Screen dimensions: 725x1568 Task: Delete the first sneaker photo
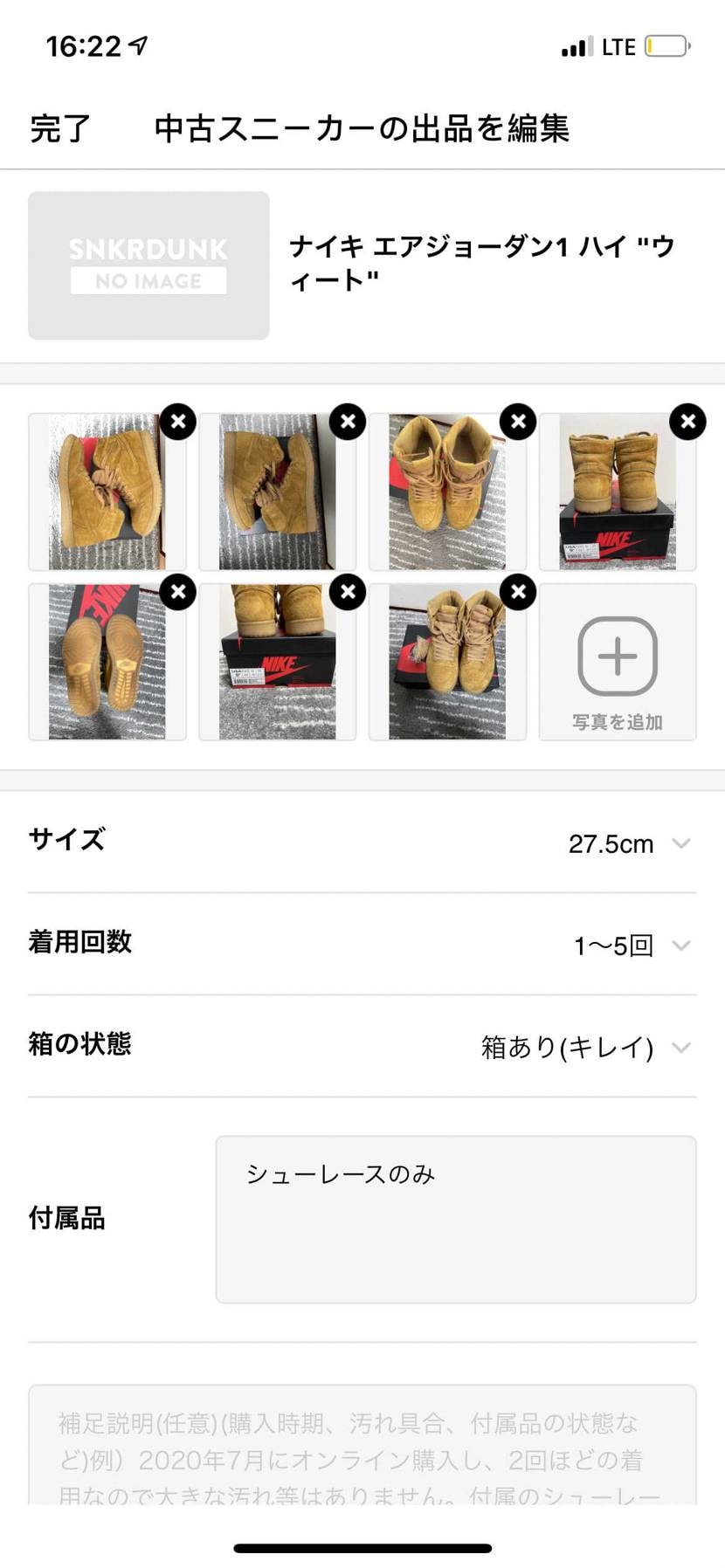point(178,421)
